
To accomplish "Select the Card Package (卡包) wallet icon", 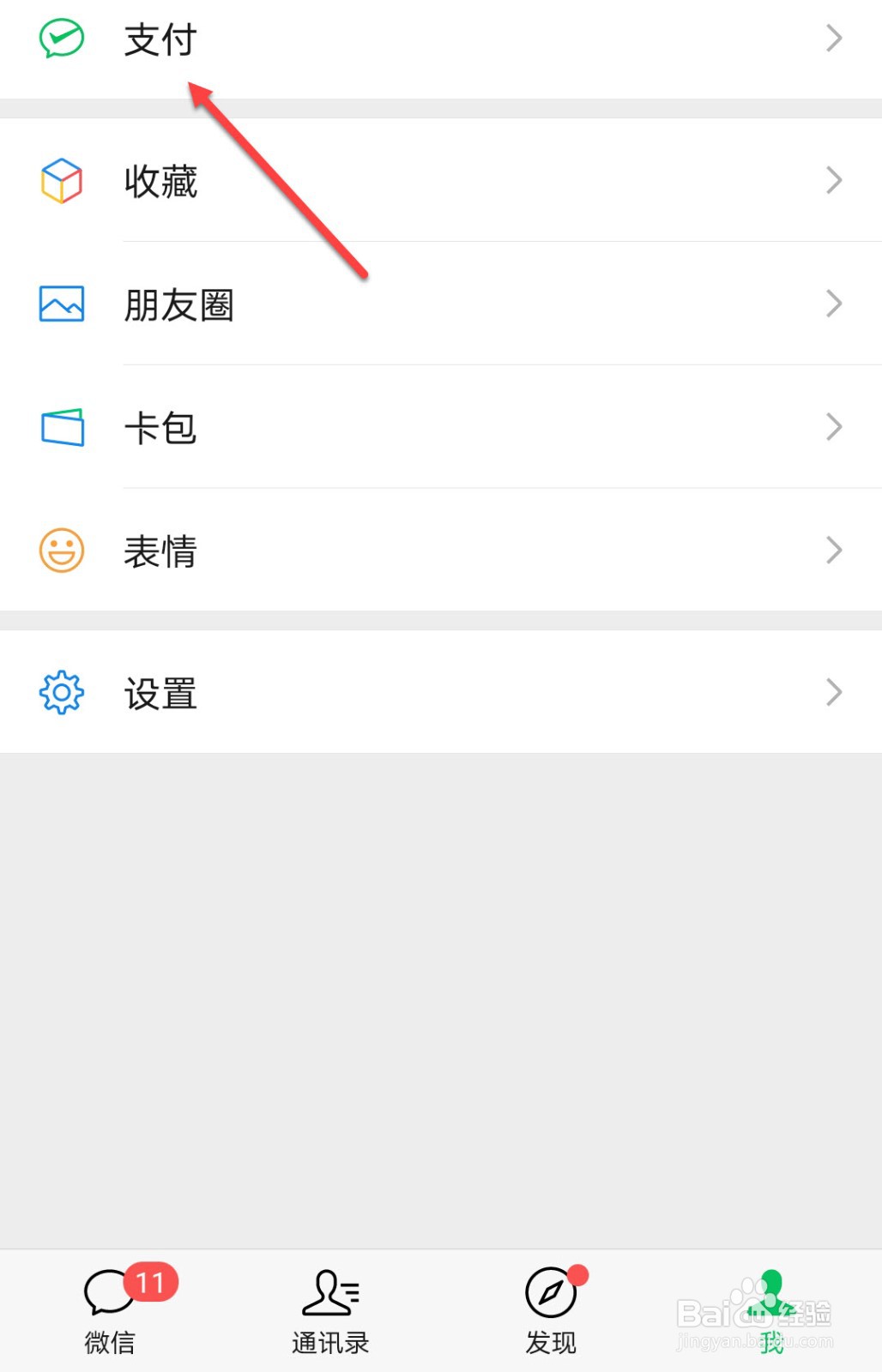I will tap(60, 427).
